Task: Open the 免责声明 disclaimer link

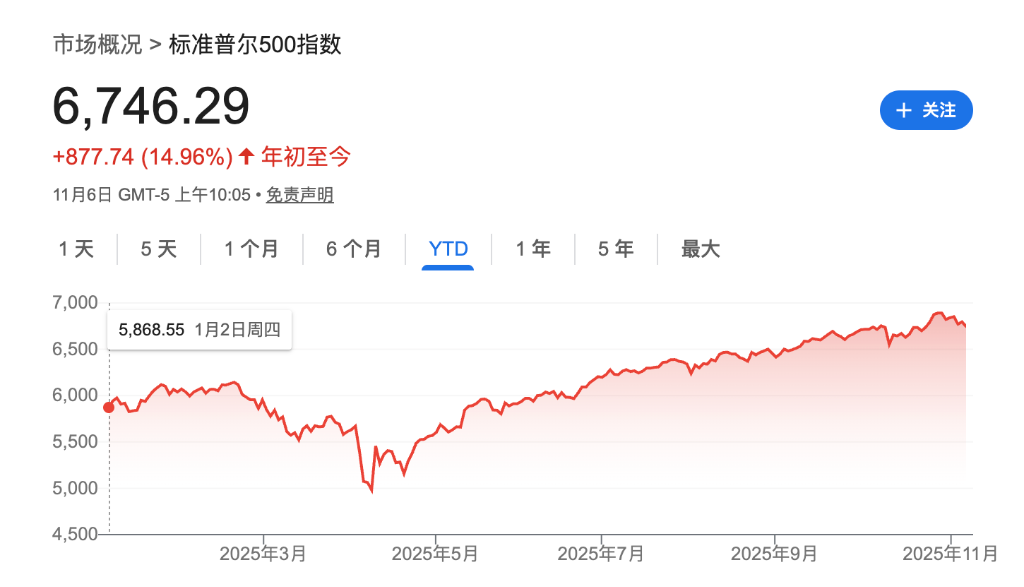Action: (x=299, y=195)
